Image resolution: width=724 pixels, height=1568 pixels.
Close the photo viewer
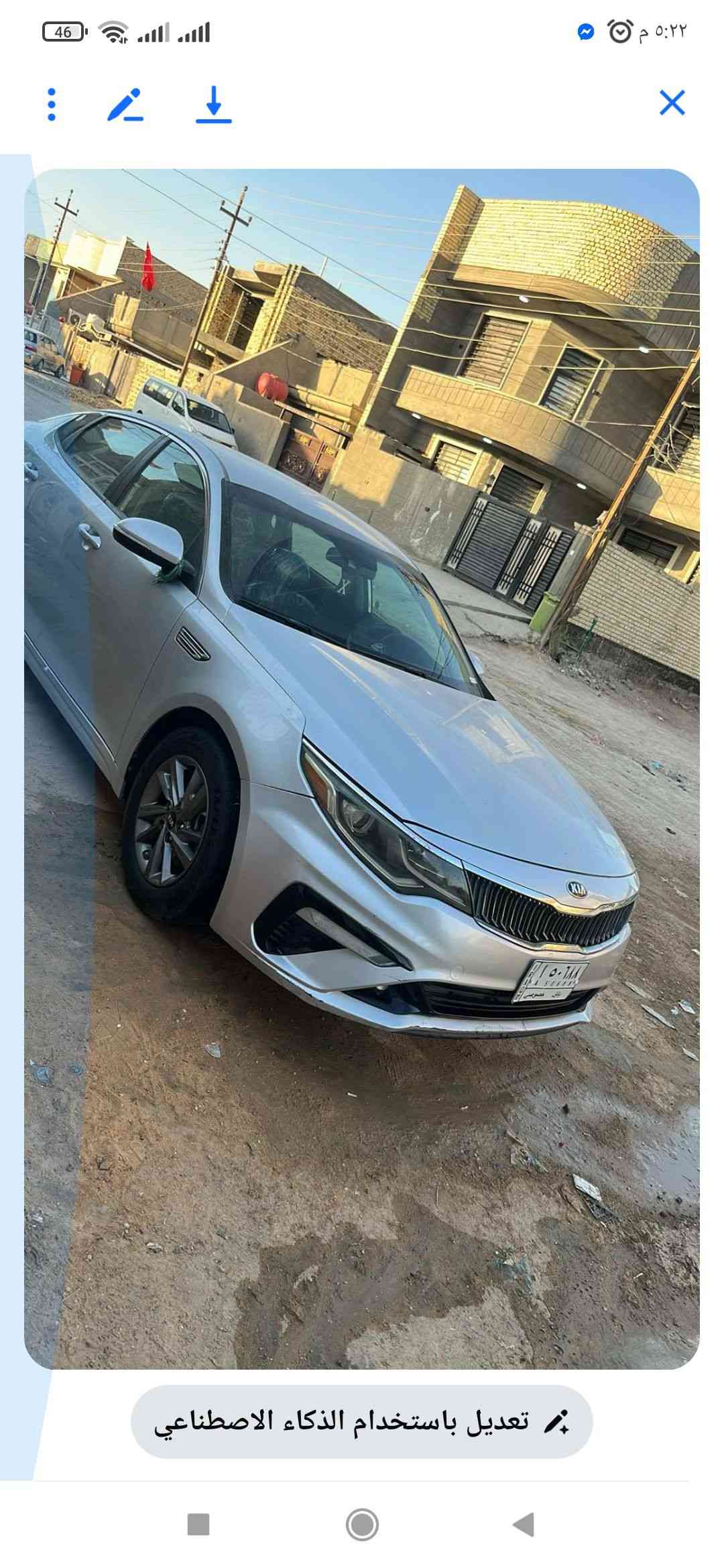pos(672,103)
